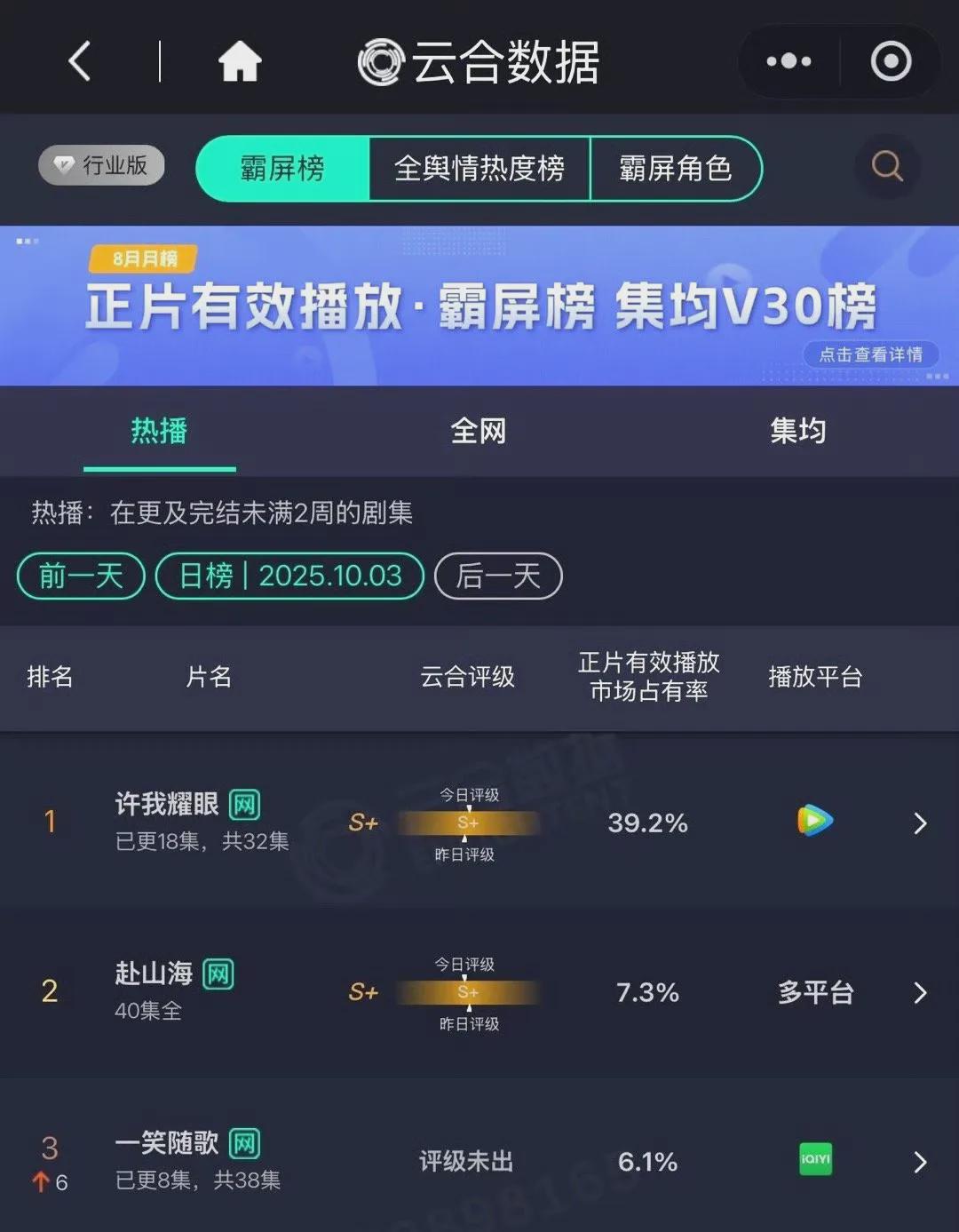Image resolution: width=959 pixels, height=1232 pixels.
Task: Go to the previous day with 前一天
Action: click(81, 576)
